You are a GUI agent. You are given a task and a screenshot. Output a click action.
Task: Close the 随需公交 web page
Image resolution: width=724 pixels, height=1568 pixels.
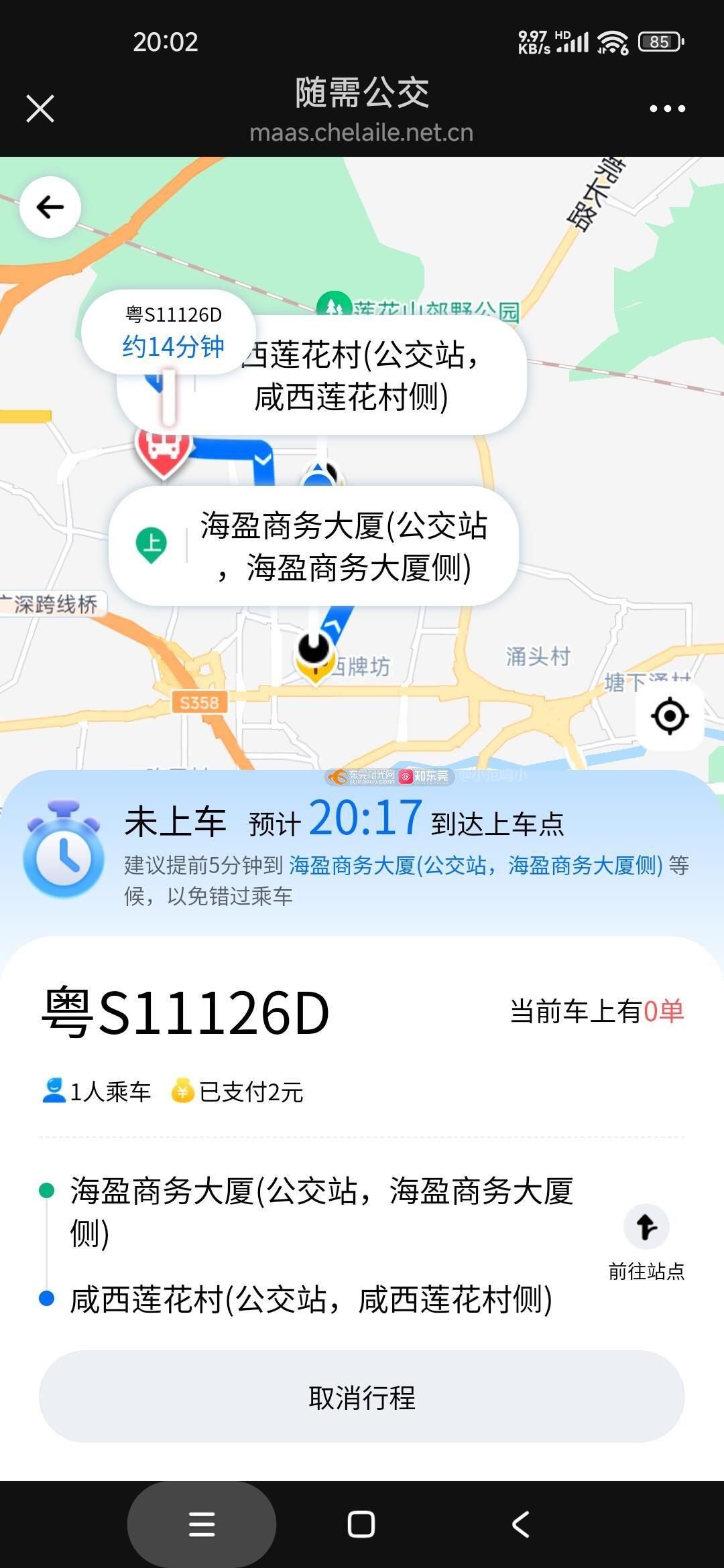40,109
